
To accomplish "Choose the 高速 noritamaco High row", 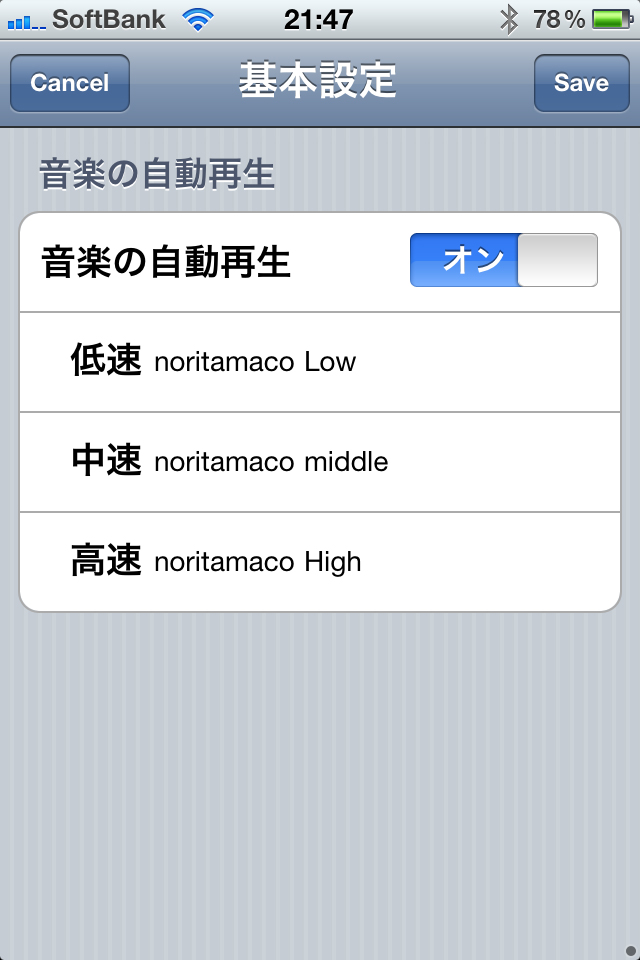I will point(320,562).
